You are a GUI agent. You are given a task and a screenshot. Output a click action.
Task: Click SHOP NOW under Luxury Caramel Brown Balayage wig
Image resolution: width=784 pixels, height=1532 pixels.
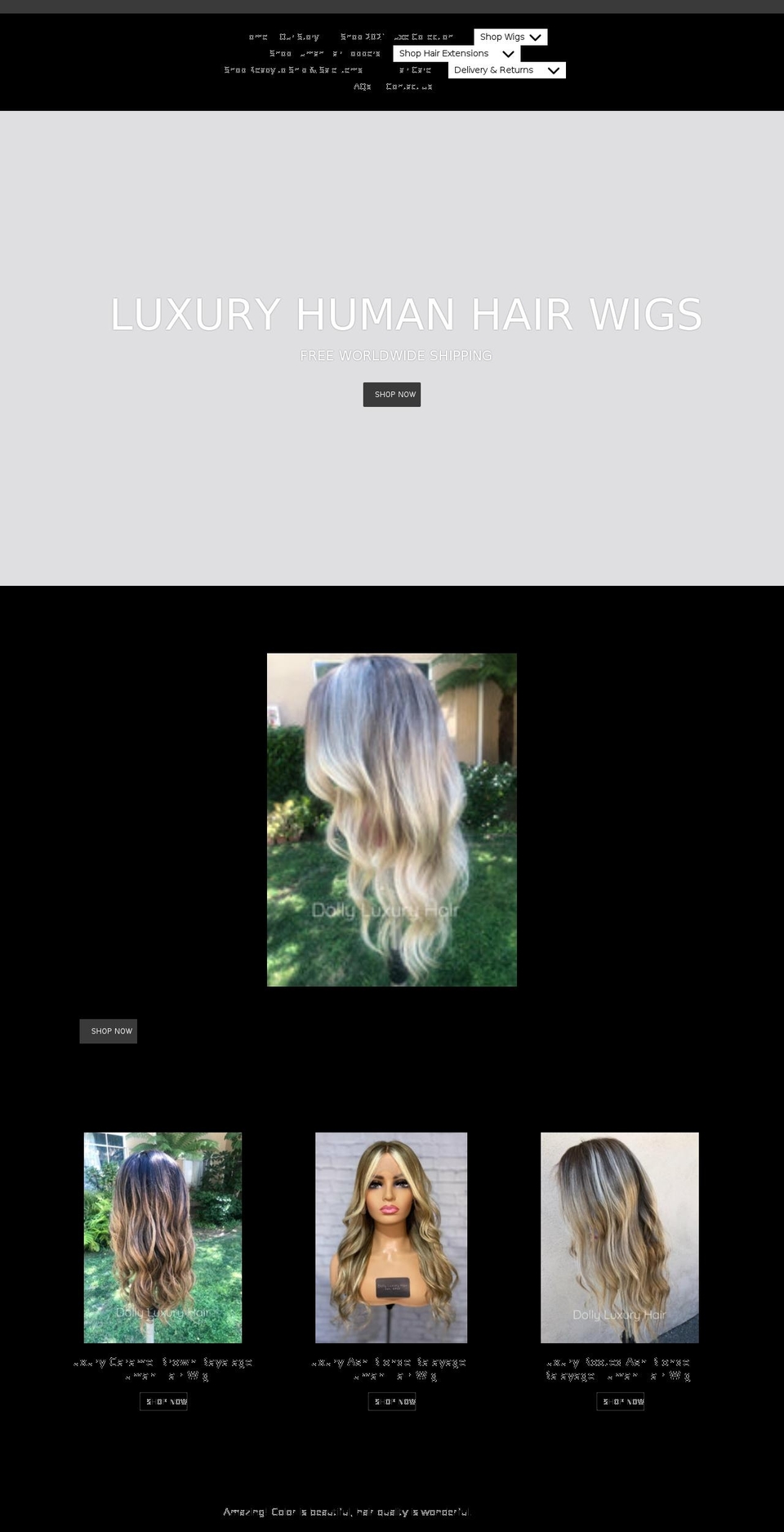(163, 1400)
